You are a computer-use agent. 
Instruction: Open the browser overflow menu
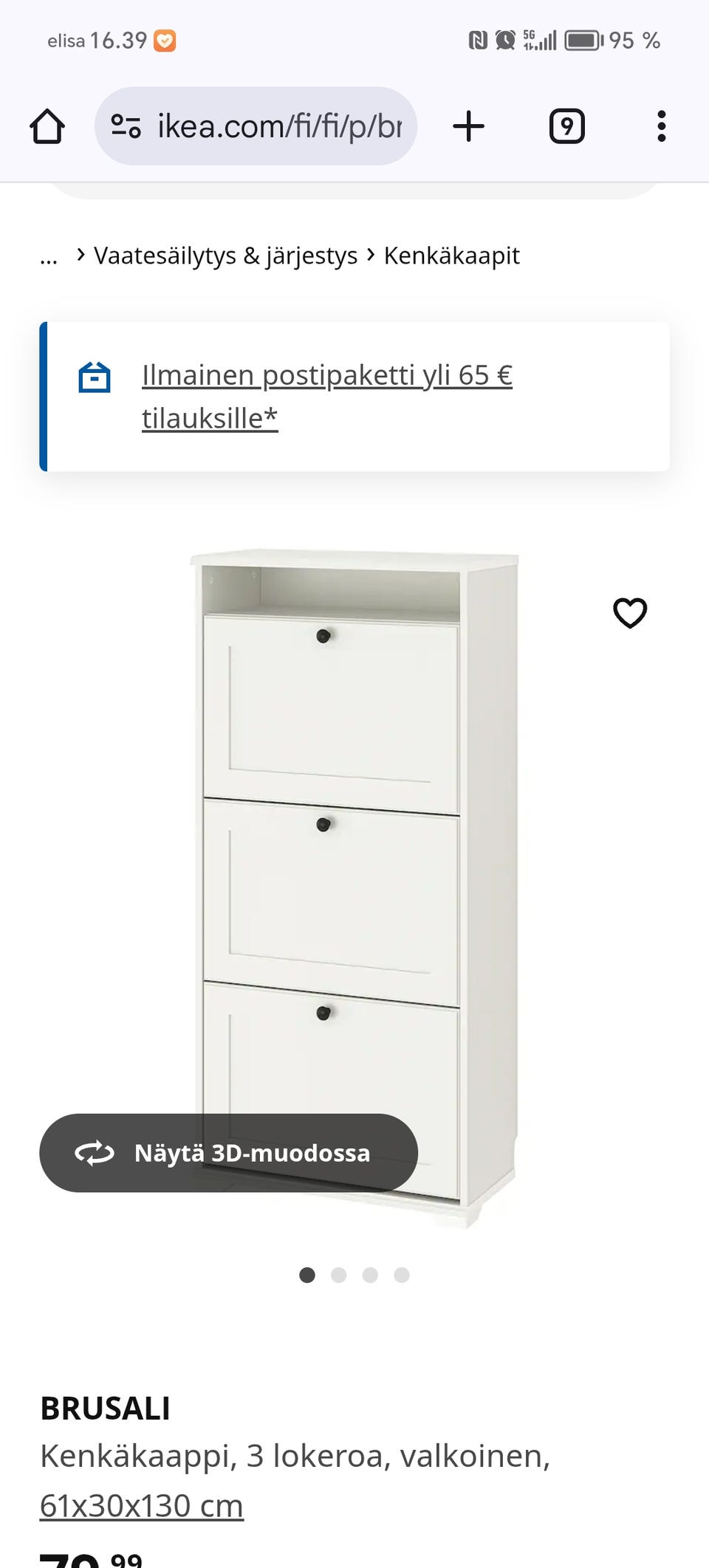tap(661, 126)
